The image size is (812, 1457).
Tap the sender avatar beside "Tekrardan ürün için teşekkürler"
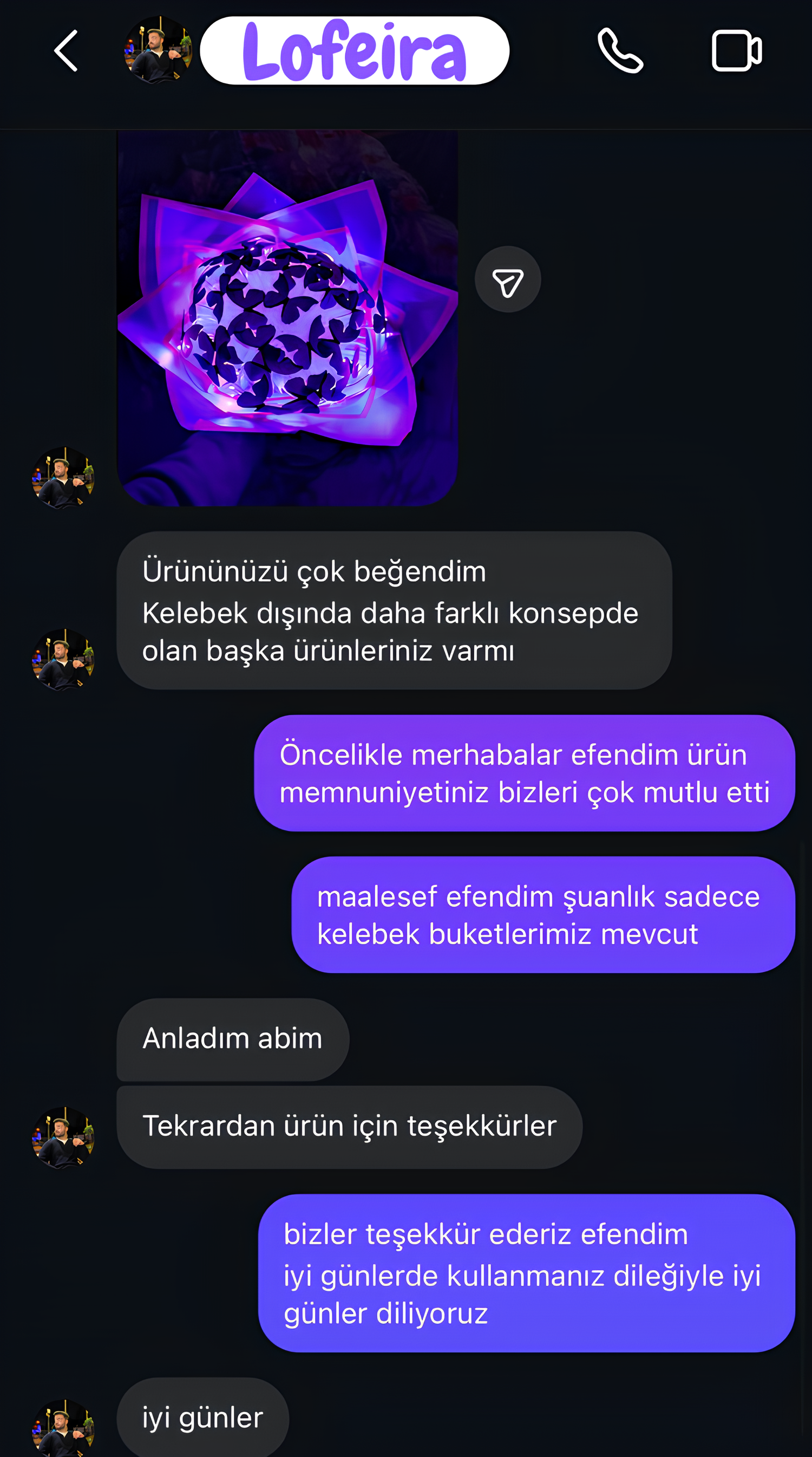pos(63,1137)
